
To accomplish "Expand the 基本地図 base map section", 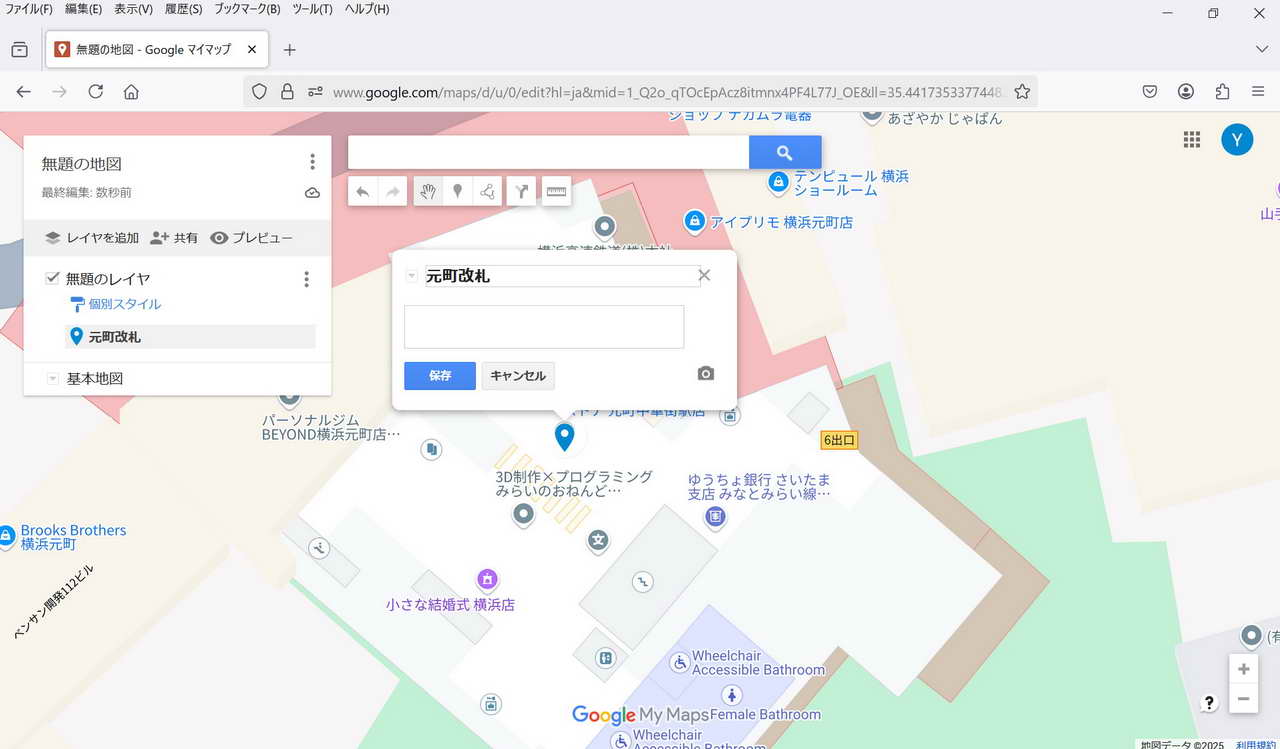I will tap(53, 379).
